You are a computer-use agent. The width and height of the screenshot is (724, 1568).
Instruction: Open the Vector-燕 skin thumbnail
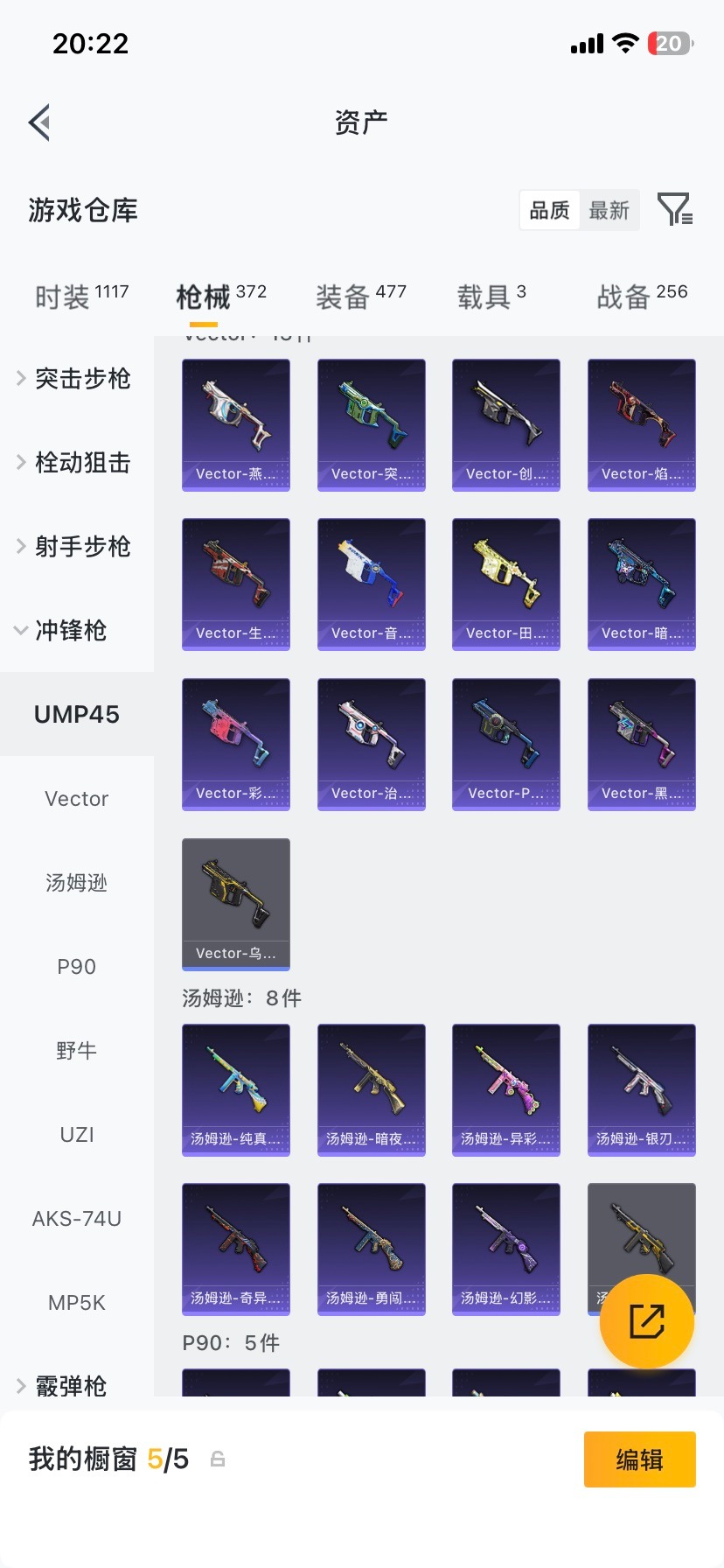click(x=236, y=425)
